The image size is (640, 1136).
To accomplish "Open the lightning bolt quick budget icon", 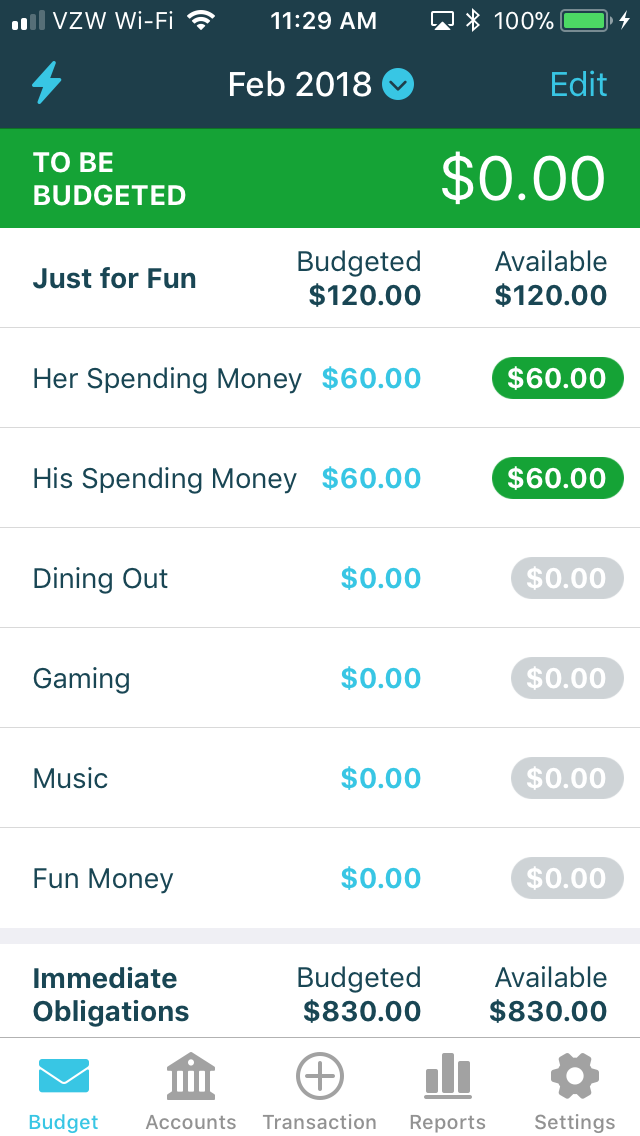I will point(46,83).
